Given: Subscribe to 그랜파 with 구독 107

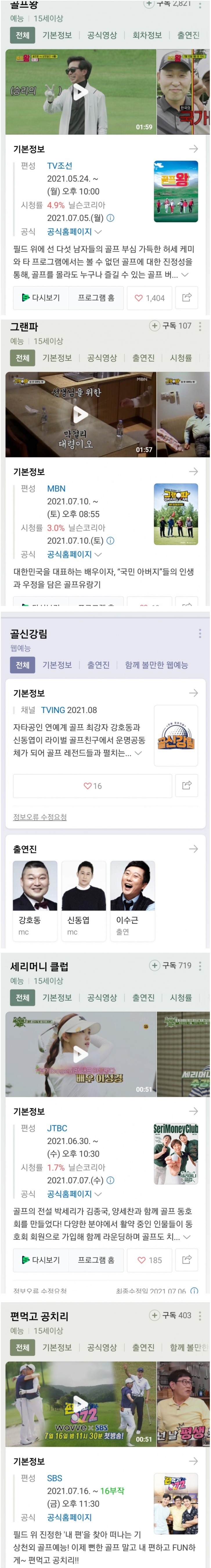Looking at the screenshot, I should [x=171, y=326].
